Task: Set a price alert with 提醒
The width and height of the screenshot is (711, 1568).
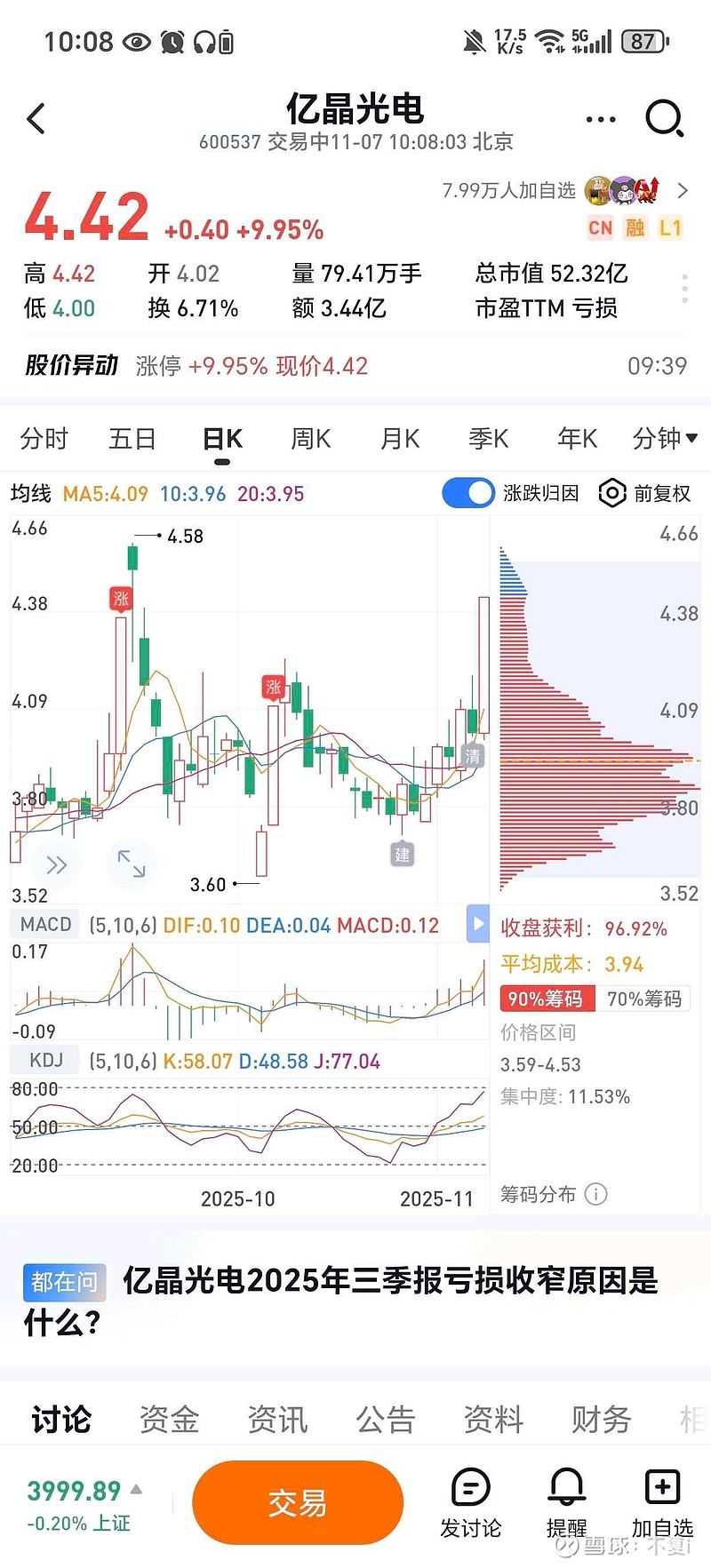Action: pyautogui.click(x=566, y=1501)
